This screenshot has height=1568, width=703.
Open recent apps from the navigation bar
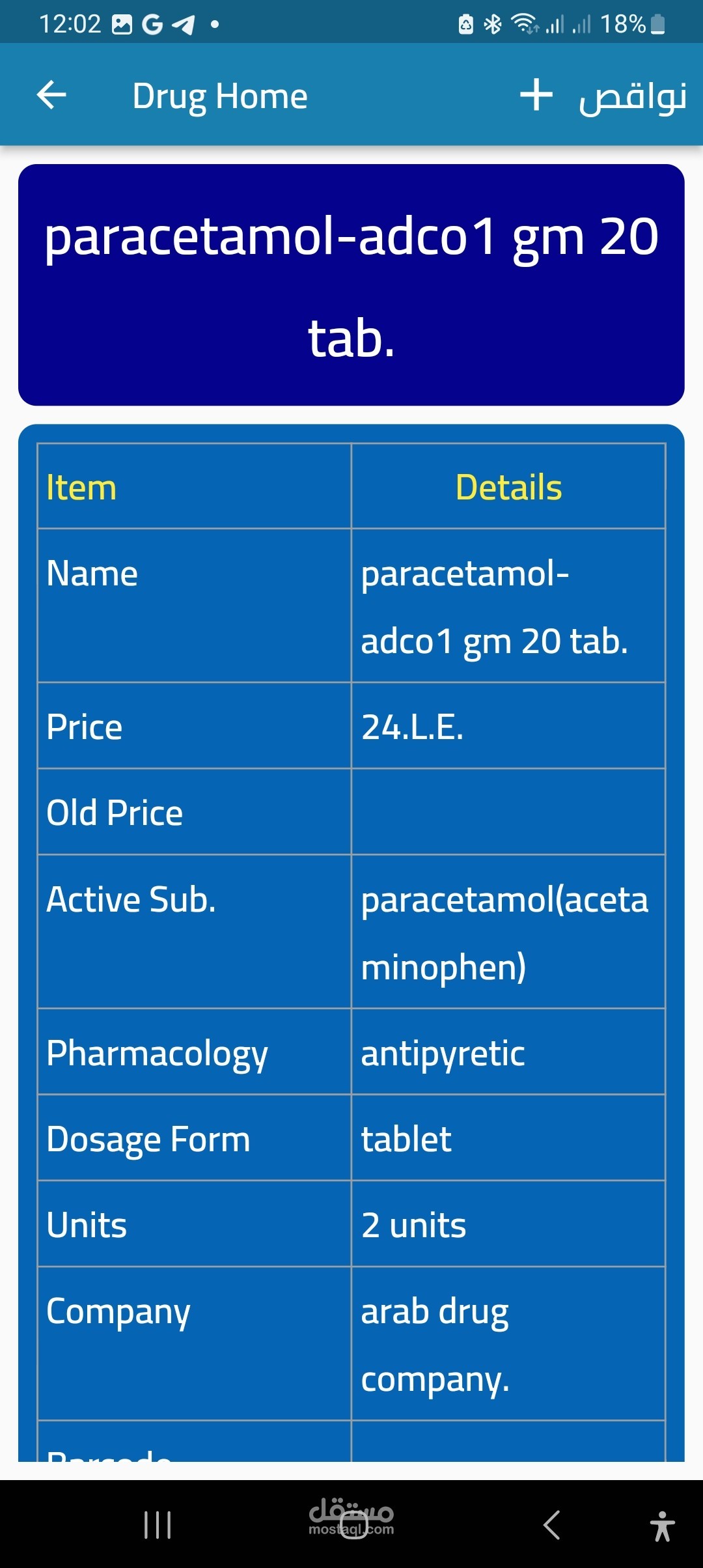point(157,1525)
